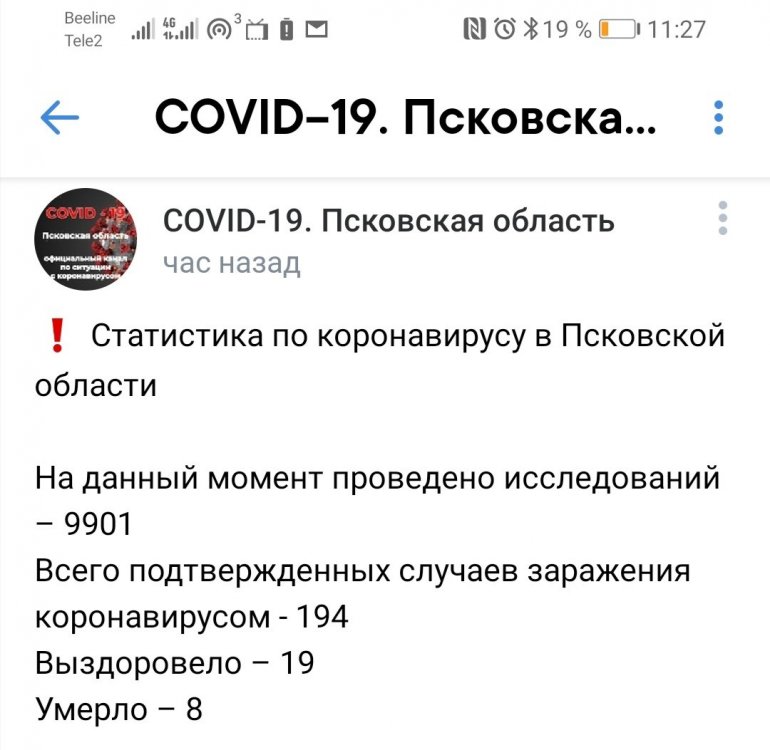This screenshot has height=750, width=770.
Task: Go back using the blue arrow
Action: click(59, 119)
